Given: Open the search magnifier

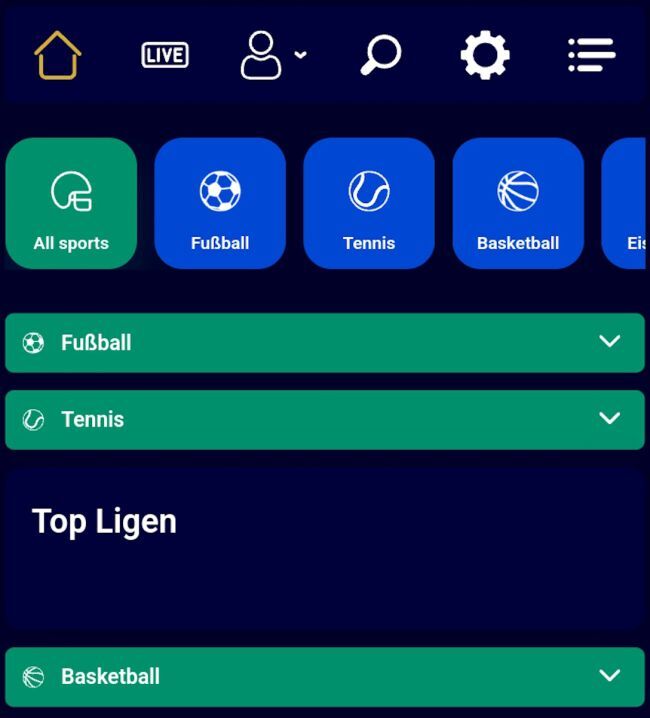Looking at the screenshot, I should [380, 55].
